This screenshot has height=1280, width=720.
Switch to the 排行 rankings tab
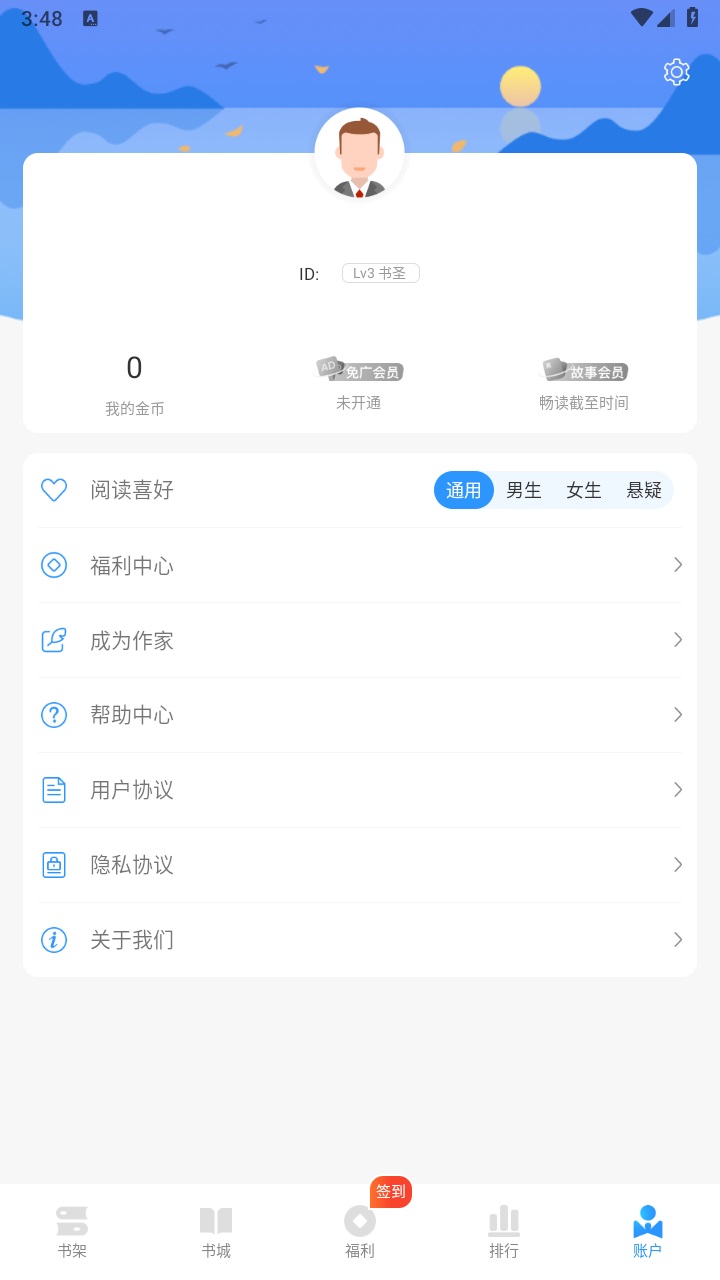pos(504,1230)
